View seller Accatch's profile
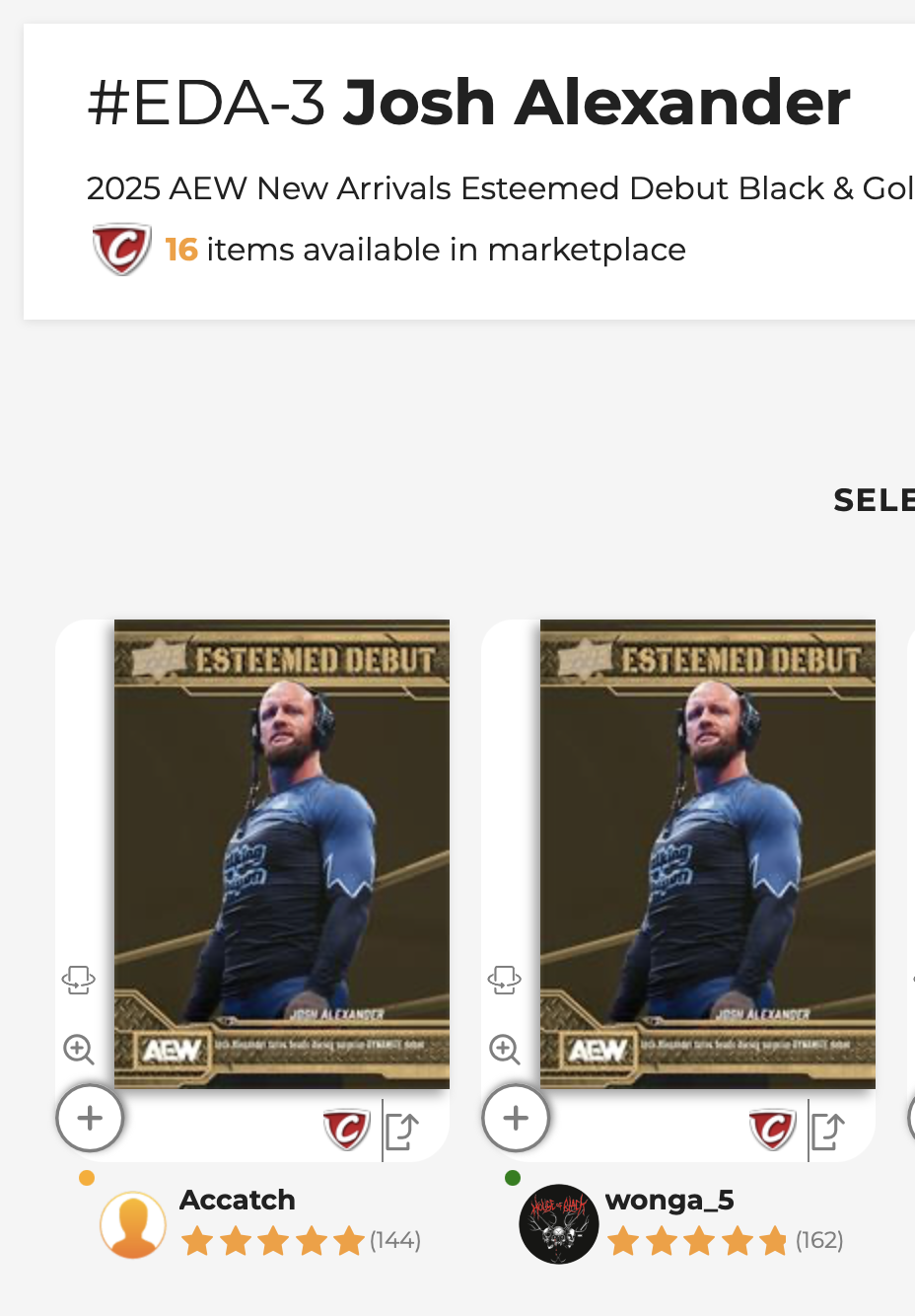This screenshot has width=915, height=1316. click(x=238, y=1200)
